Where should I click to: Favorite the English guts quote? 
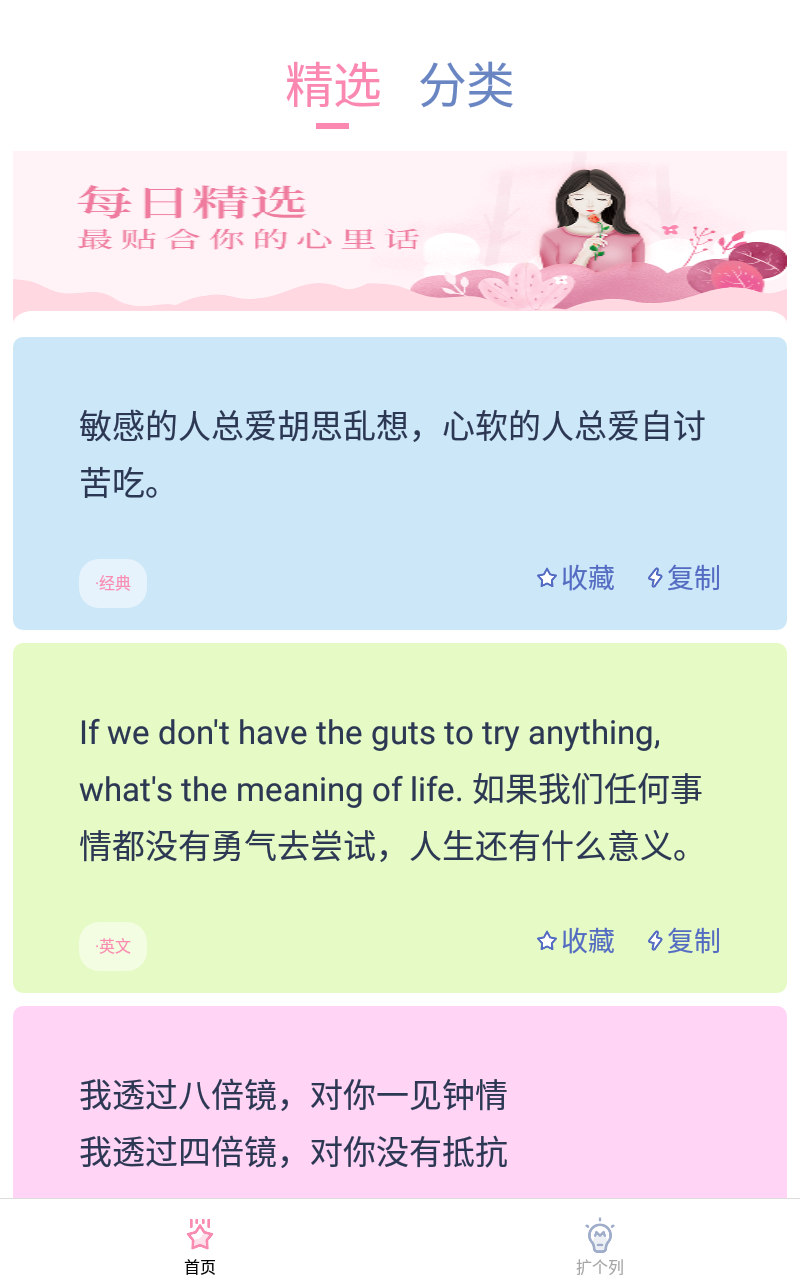[576, 941]
